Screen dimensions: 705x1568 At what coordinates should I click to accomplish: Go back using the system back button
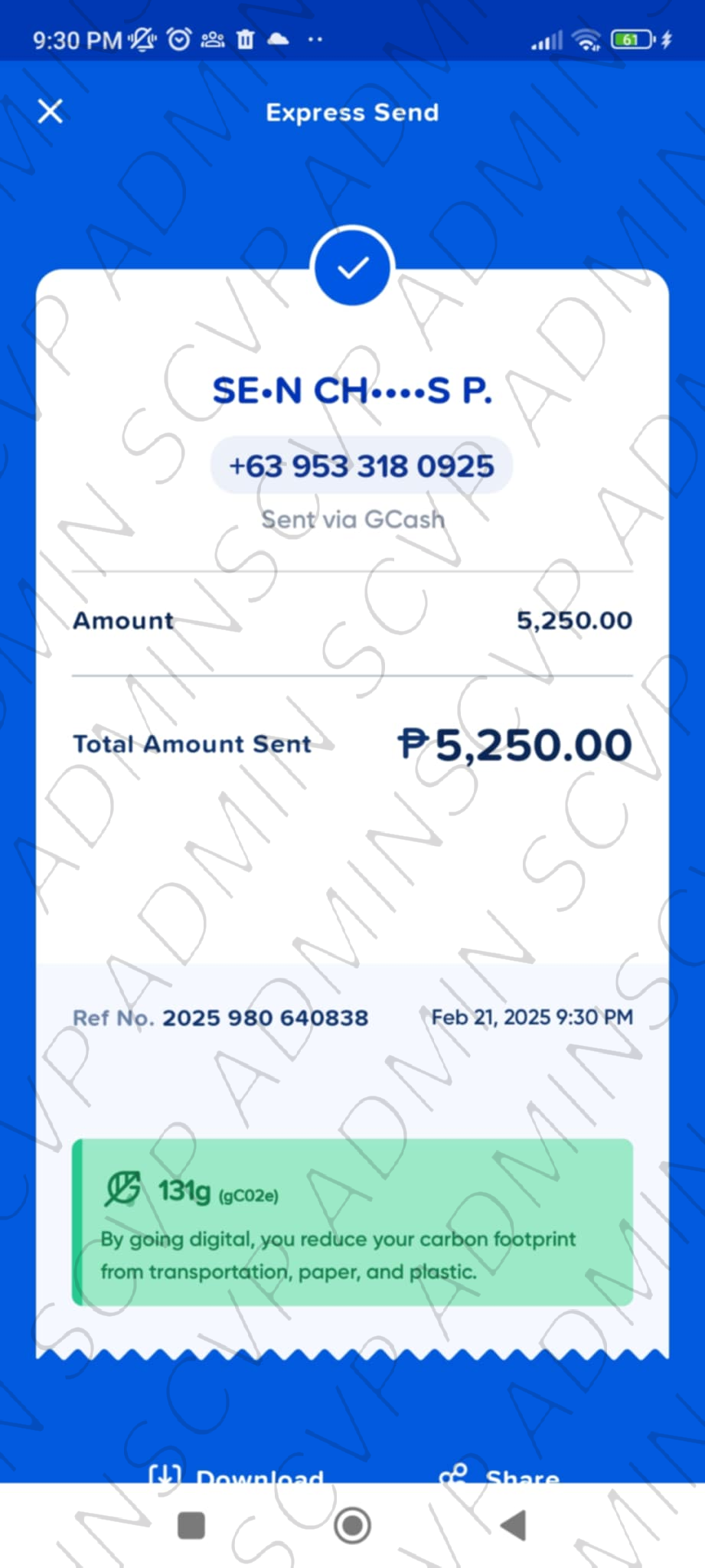514,1525
